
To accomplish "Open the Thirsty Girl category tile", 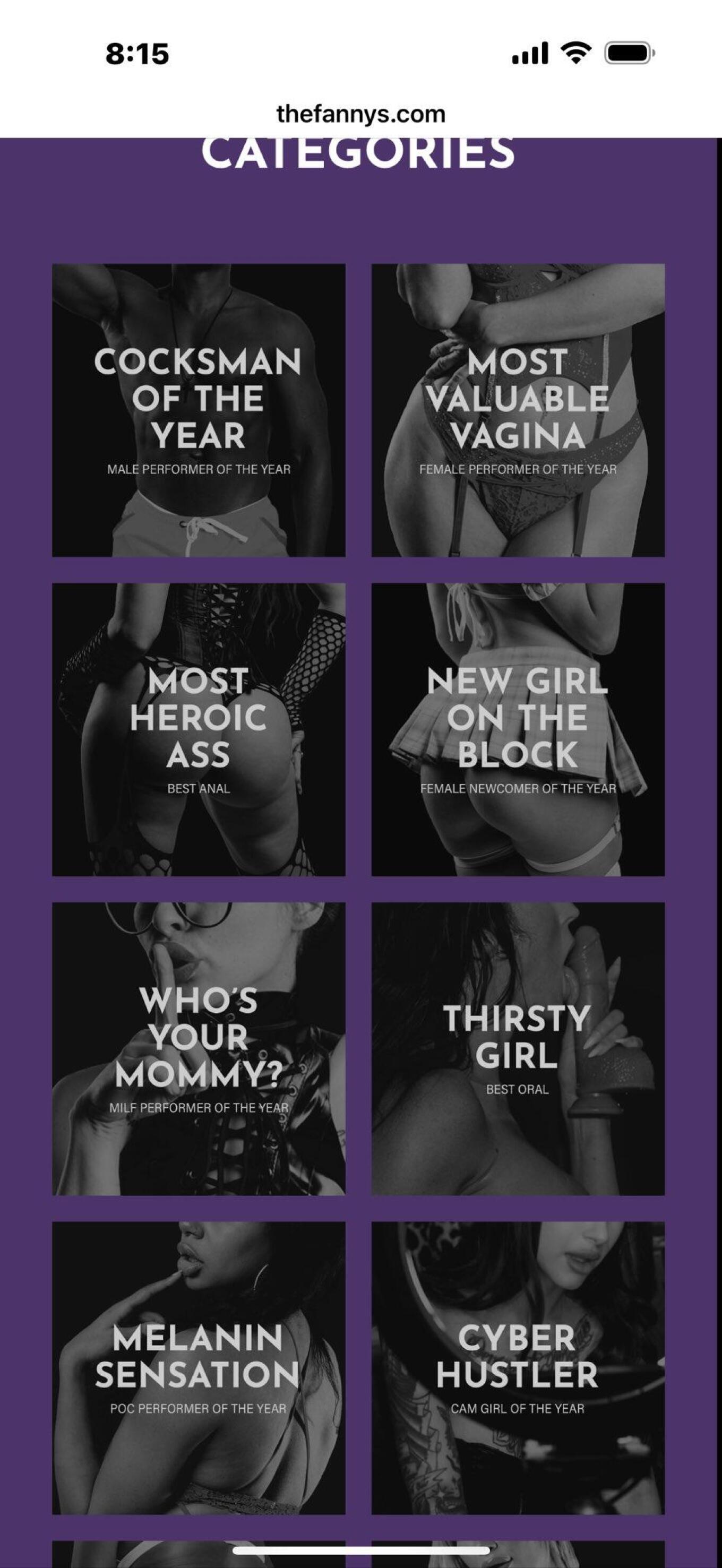I will tap(518, 1048).
